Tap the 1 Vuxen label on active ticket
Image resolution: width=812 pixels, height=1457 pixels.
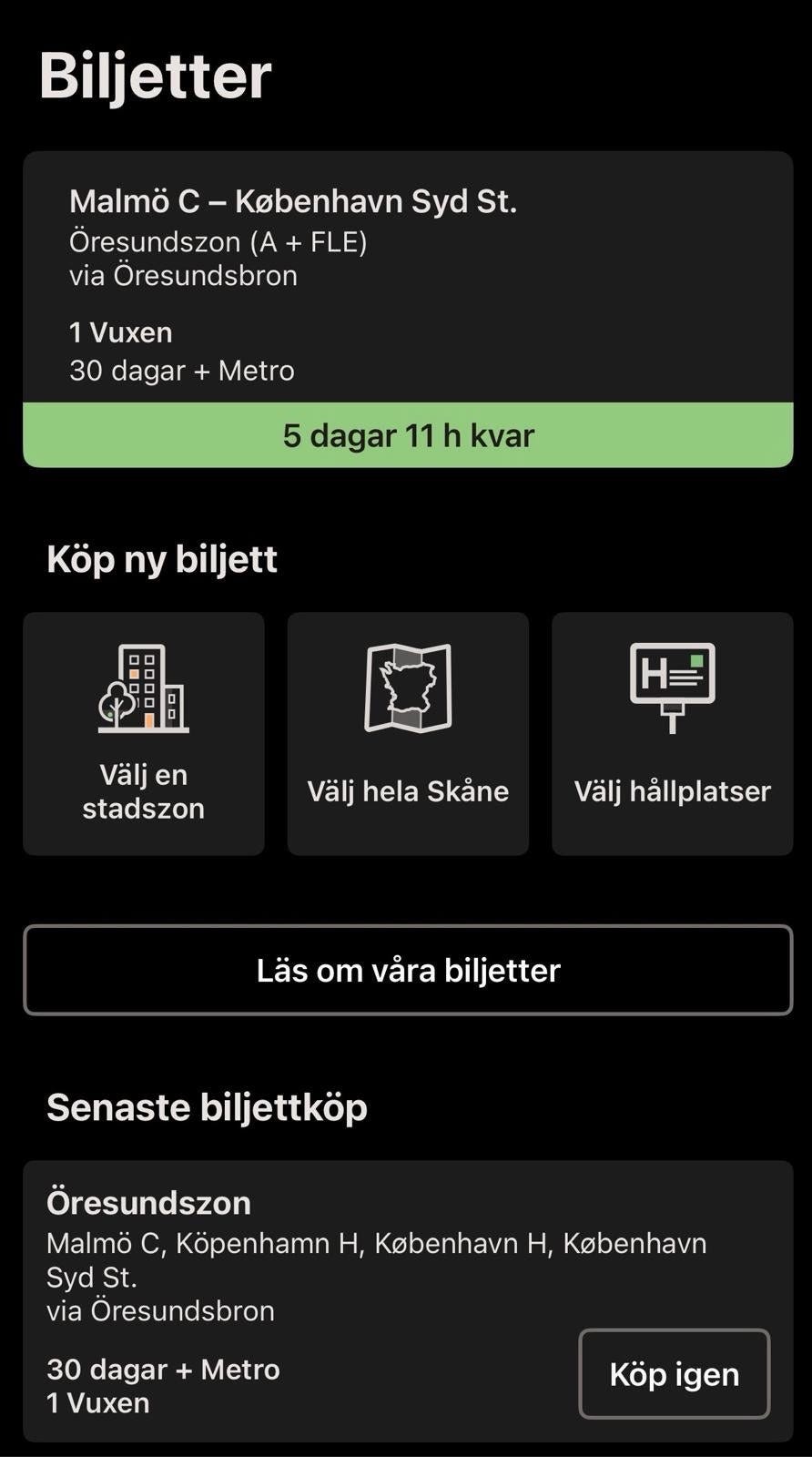tap(120, 331)
